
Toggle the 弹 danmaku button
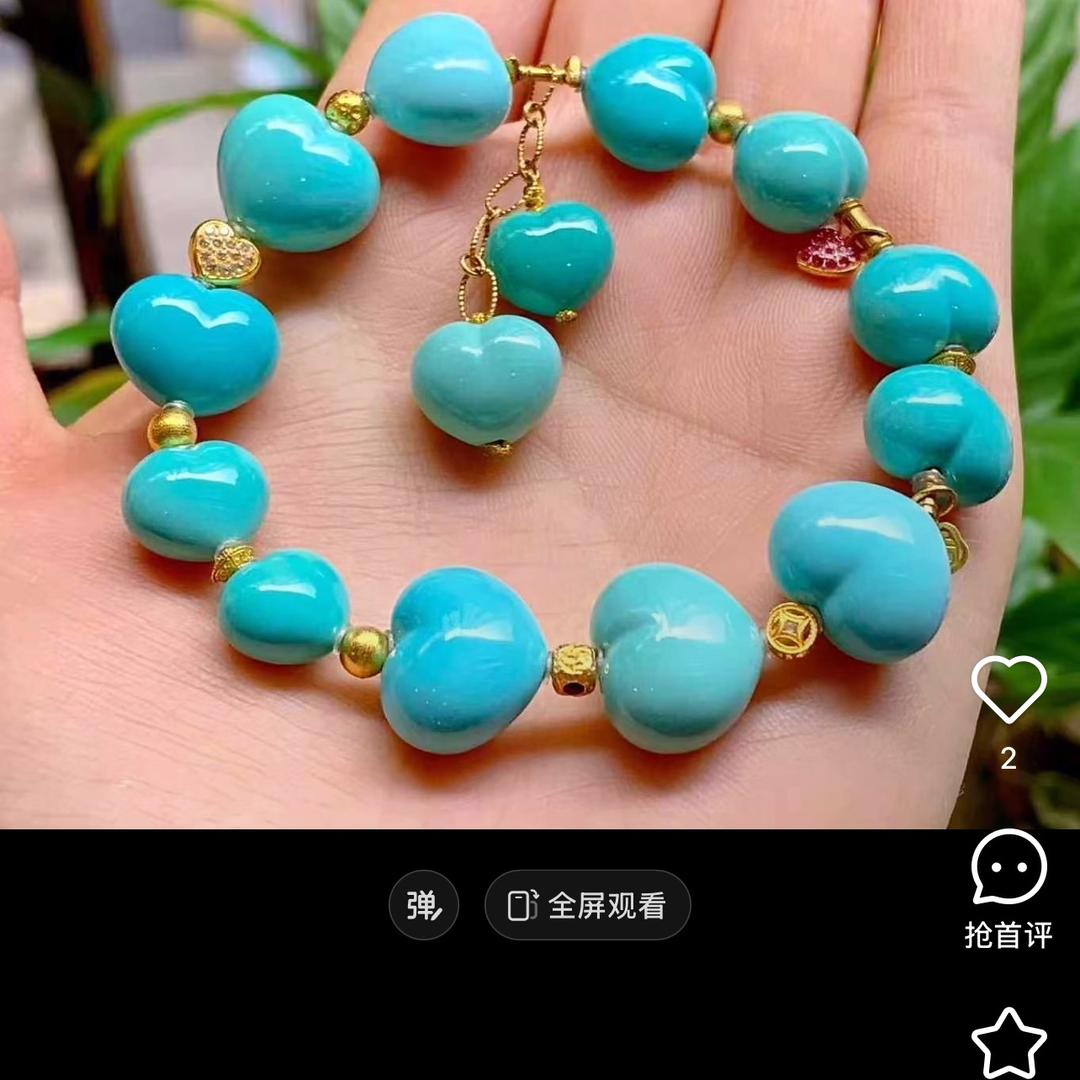[x=423, y=905]
